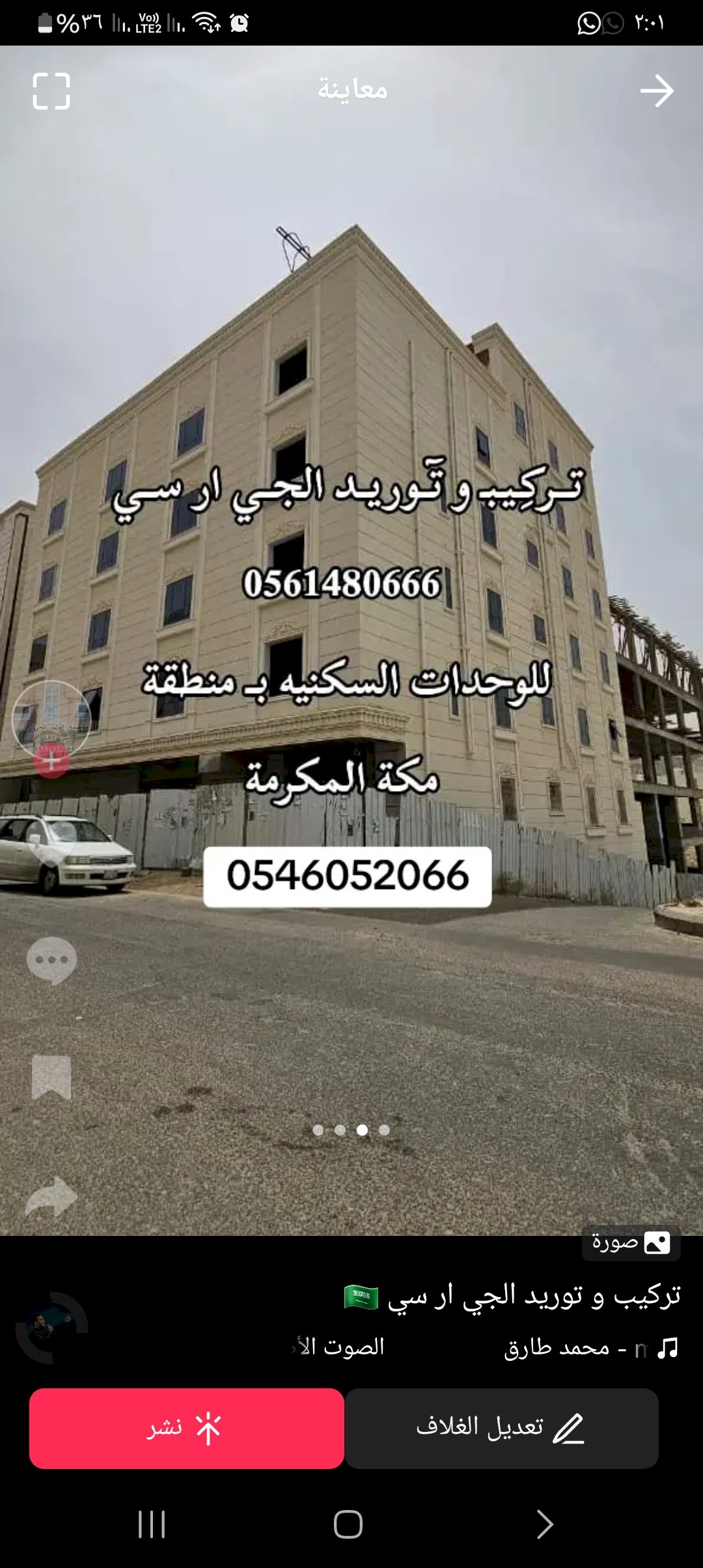Screen dimensions: 703x1568
Task: Open recent apps from navigation bar
Action: tap(152, 1524)
